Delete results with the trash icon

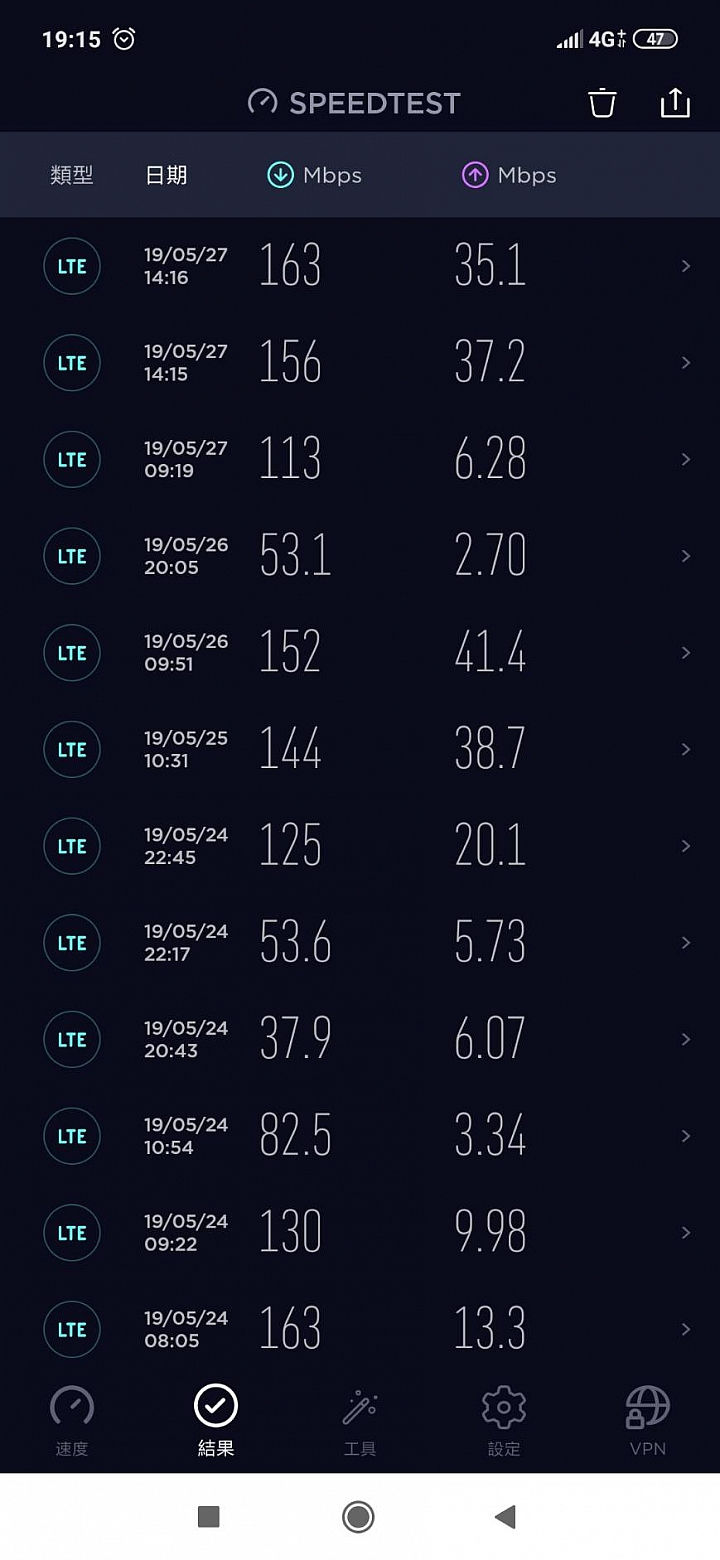pos(602,102)
